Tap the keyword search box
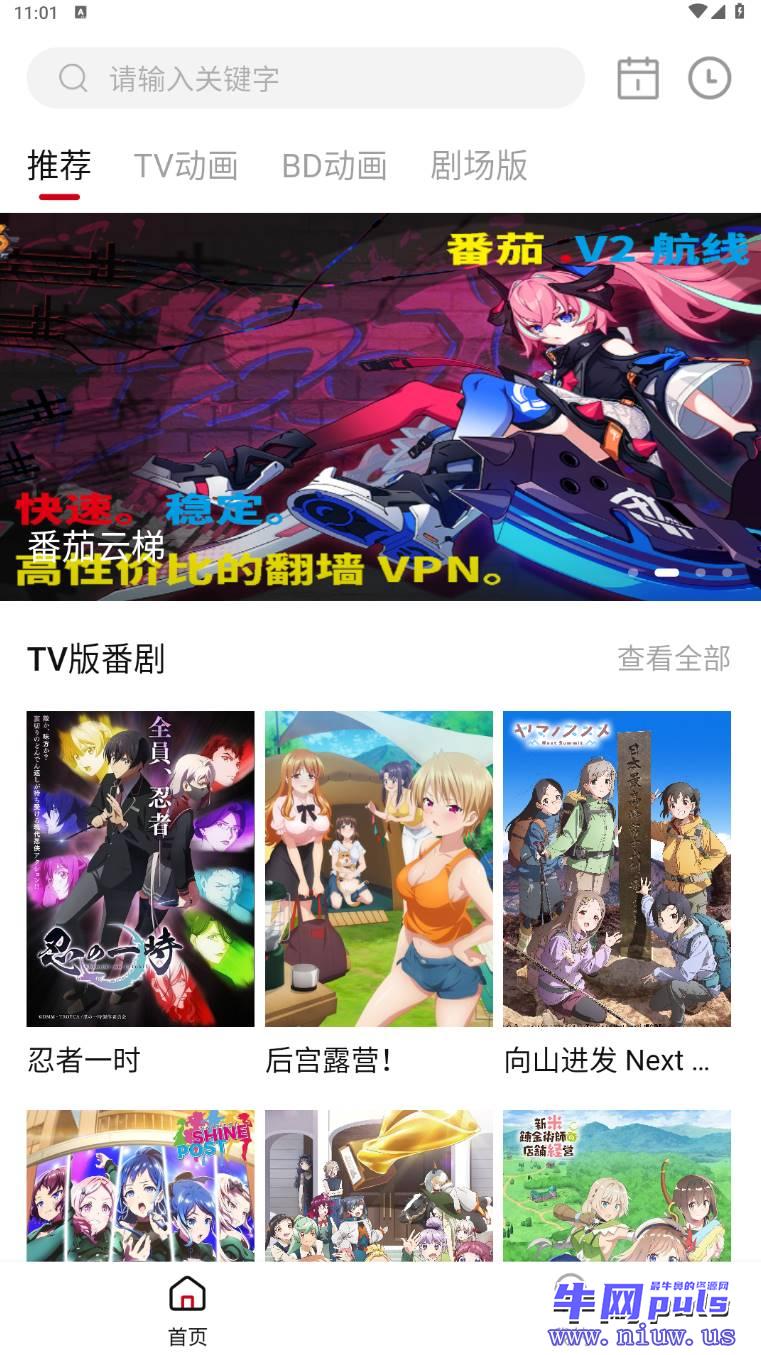Image resolution: width=761 pixels, height=1355 pixels. pyautogui.click(x=305, y=78)
